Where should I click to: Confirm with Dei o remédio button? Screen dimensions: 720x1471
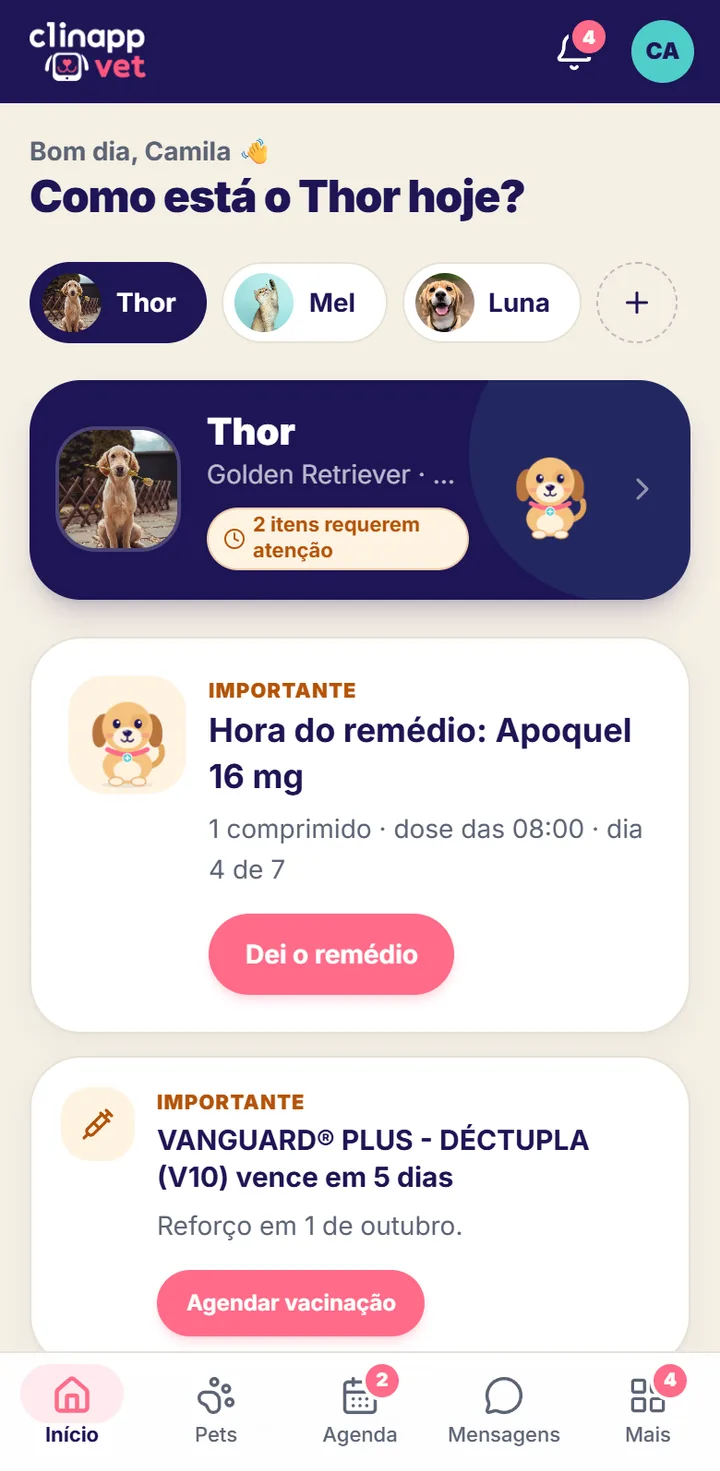(x=331, y=954)
